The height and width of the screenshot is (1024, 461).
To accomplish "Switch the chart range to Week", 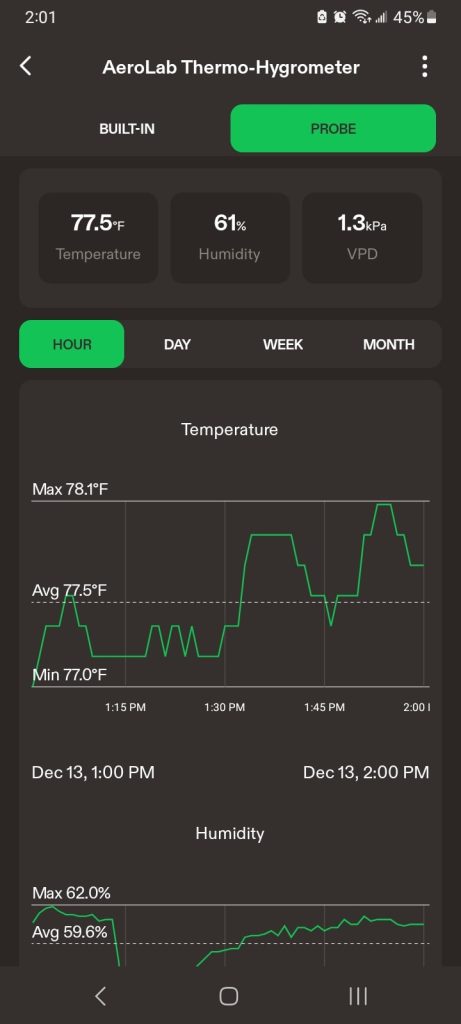I will click(283, 344).
